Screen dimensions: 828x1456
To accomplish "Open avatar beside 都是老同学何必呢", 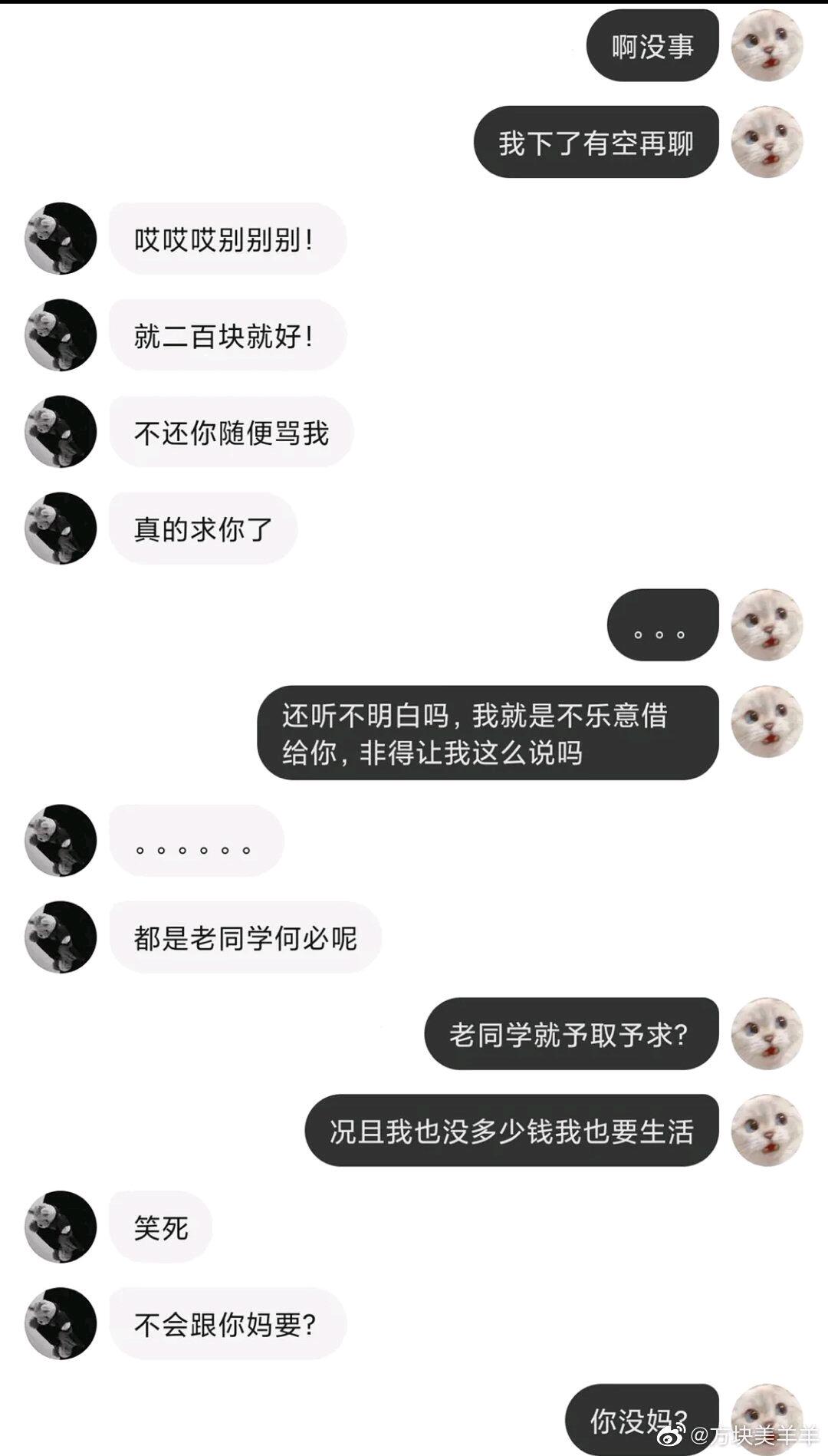I will point(61,937).
